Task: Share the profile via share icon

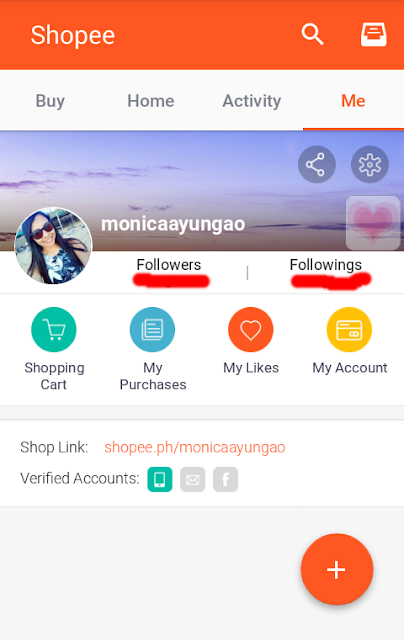Action: (316, 164)
